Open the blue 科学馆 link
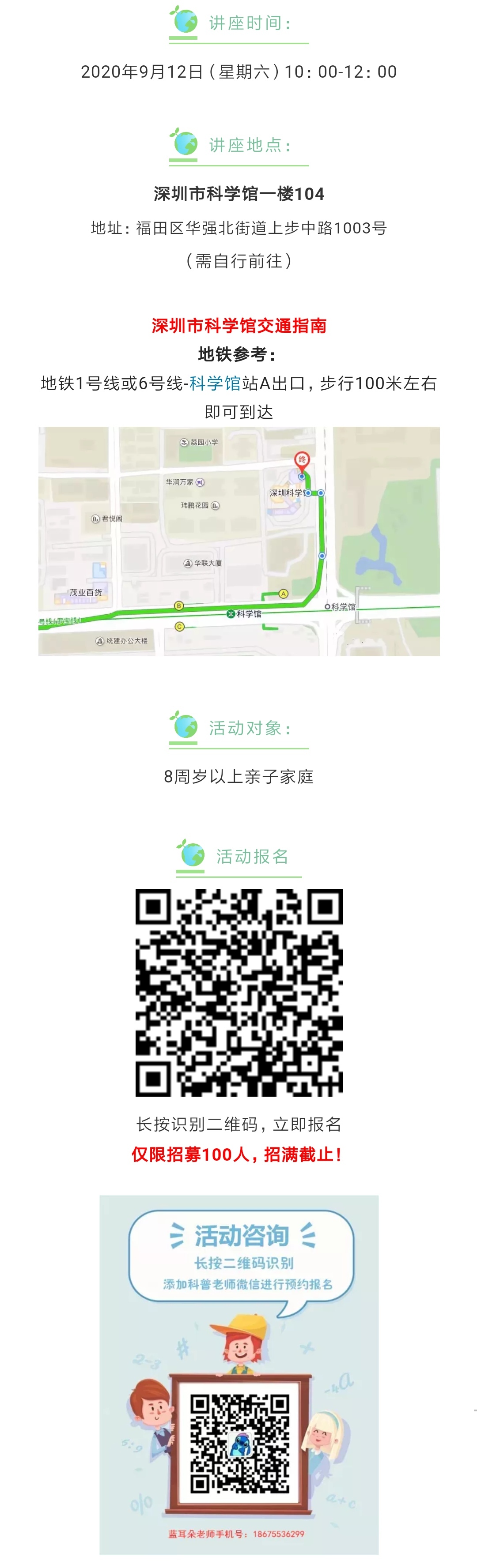This screenshot has height=1568, width=477. pyautogui.click(x=215, y=383)
